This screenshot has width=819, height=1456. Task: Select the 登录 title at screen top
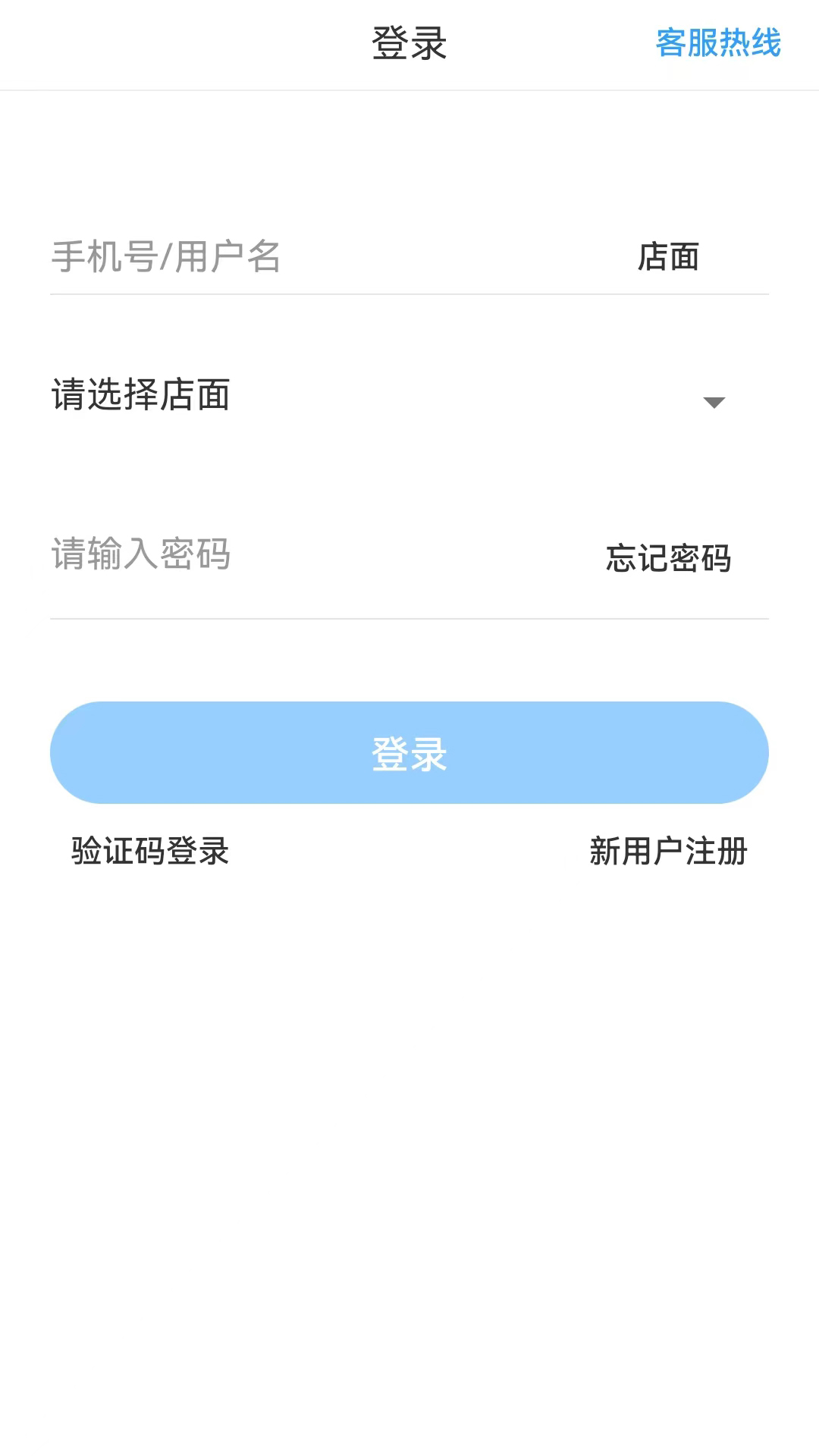tap(409, 44)
